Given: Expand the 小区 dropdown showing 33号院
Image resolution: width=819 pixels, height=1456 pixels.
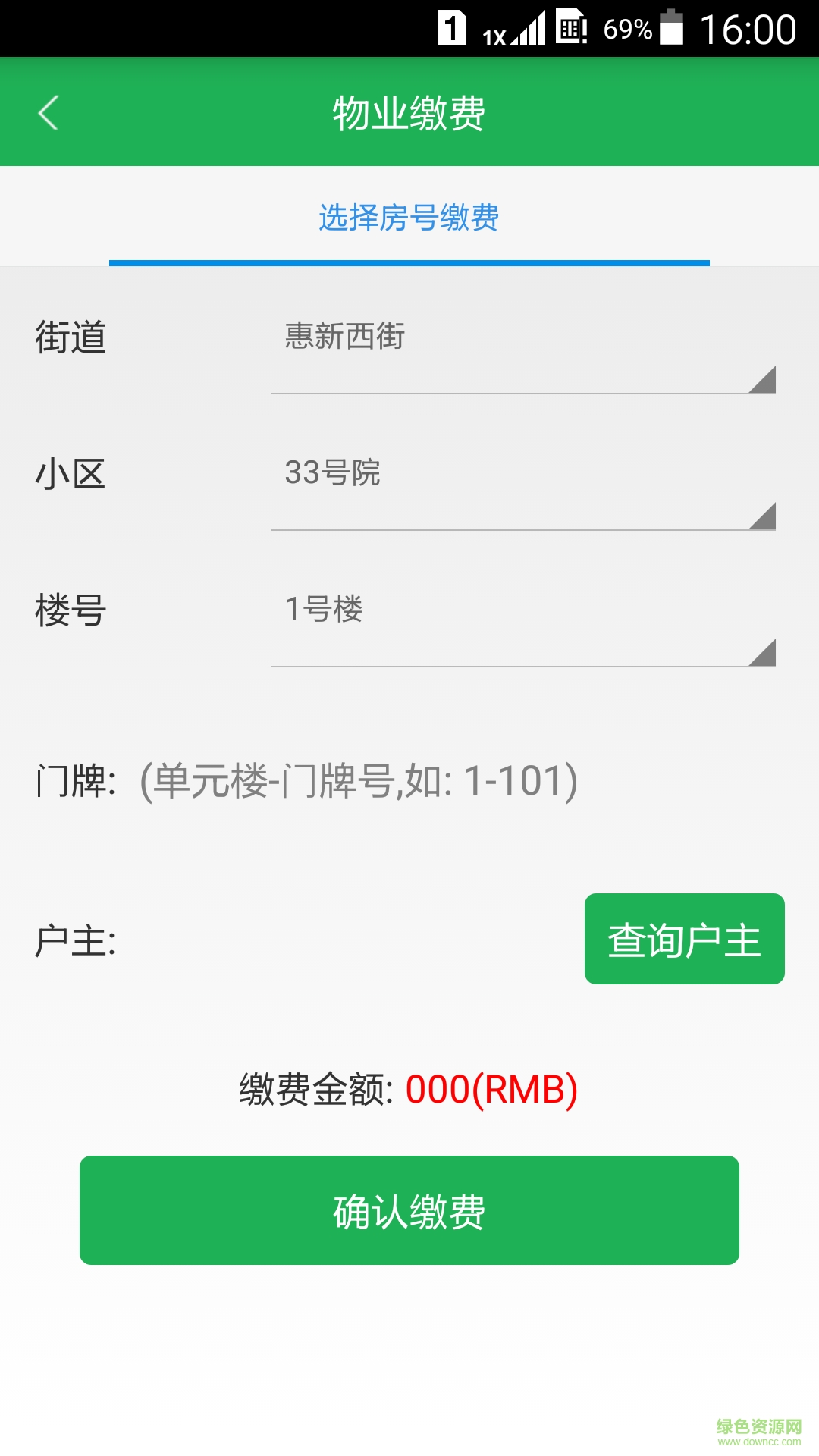Looking at the screenshot, I should 522,487.
